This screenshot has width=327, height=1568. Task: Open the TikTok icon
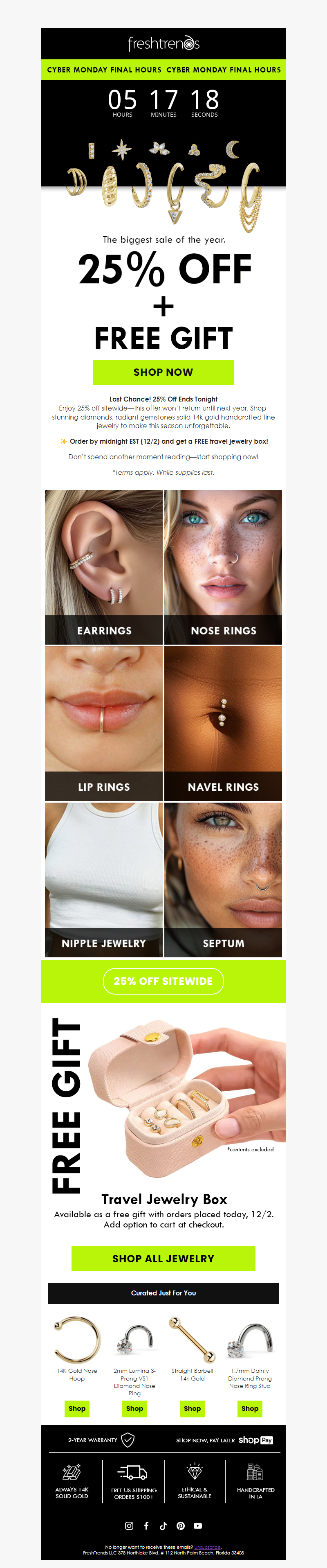(163, 1525)
